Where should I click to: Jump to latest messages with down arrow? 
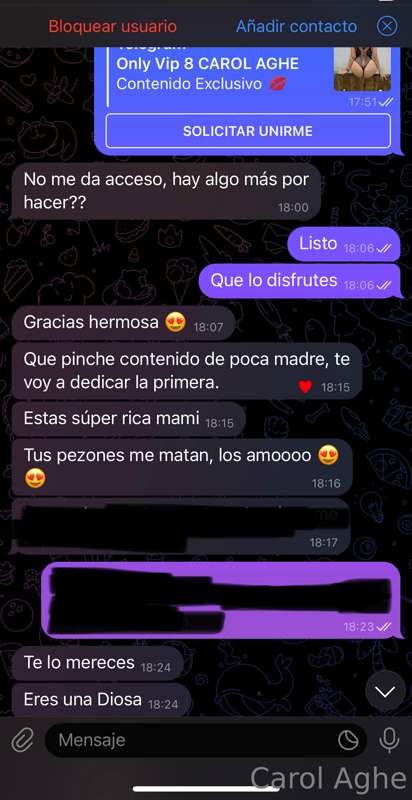click(x=385, y=691)
